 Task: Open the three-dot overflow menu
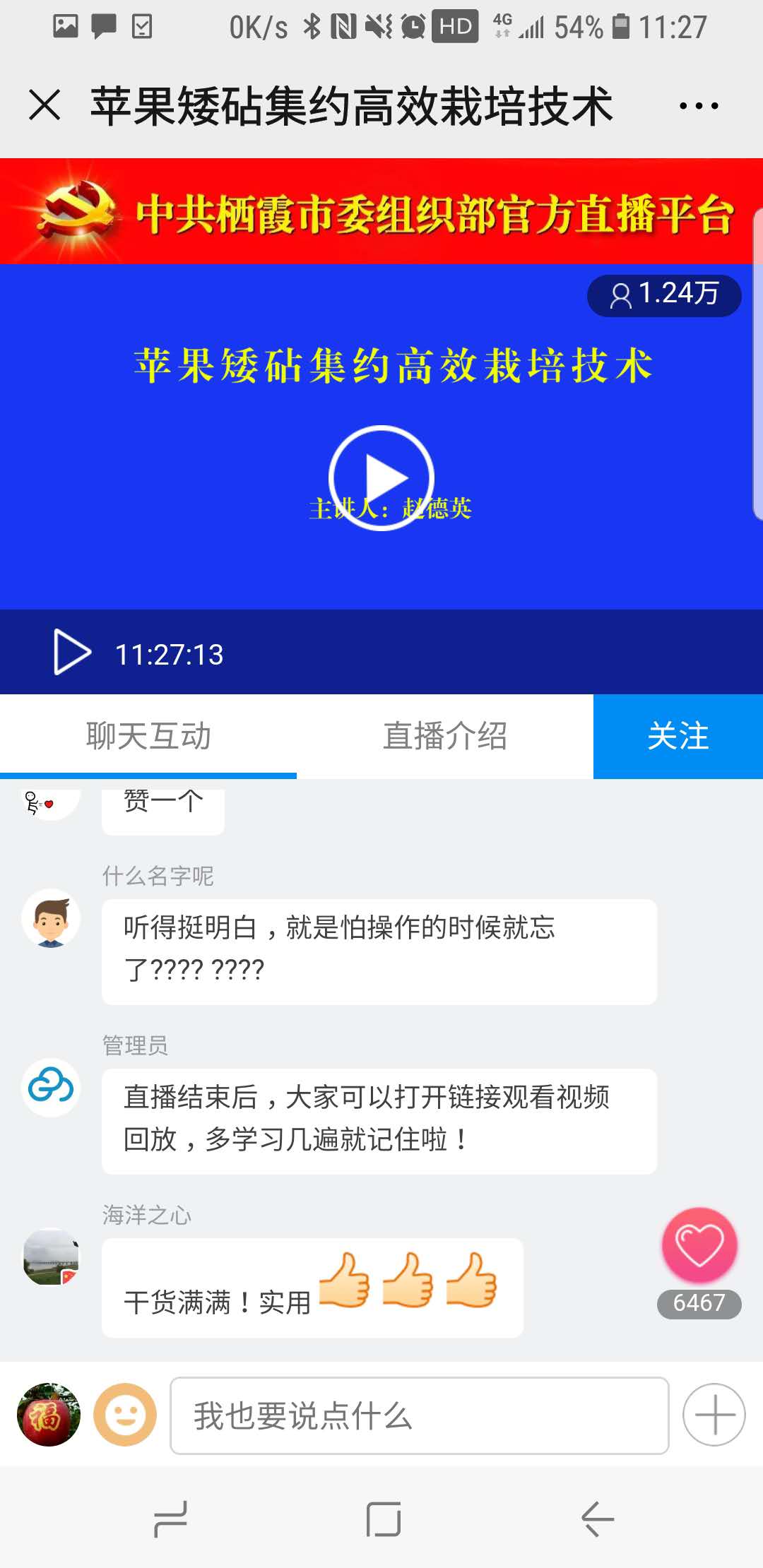[698, 106]
